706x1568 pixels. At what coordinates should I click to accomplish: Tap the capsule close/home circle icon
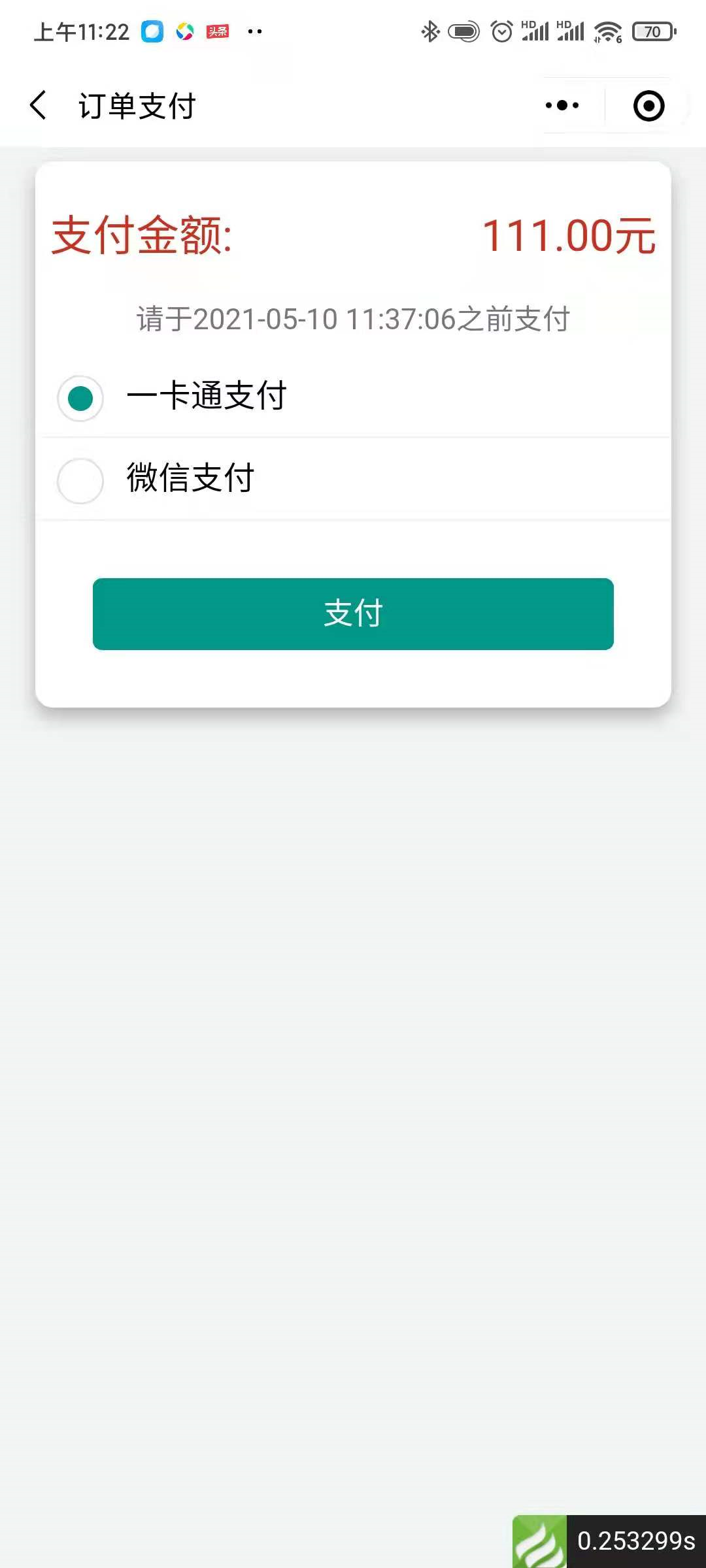(649, 105)
